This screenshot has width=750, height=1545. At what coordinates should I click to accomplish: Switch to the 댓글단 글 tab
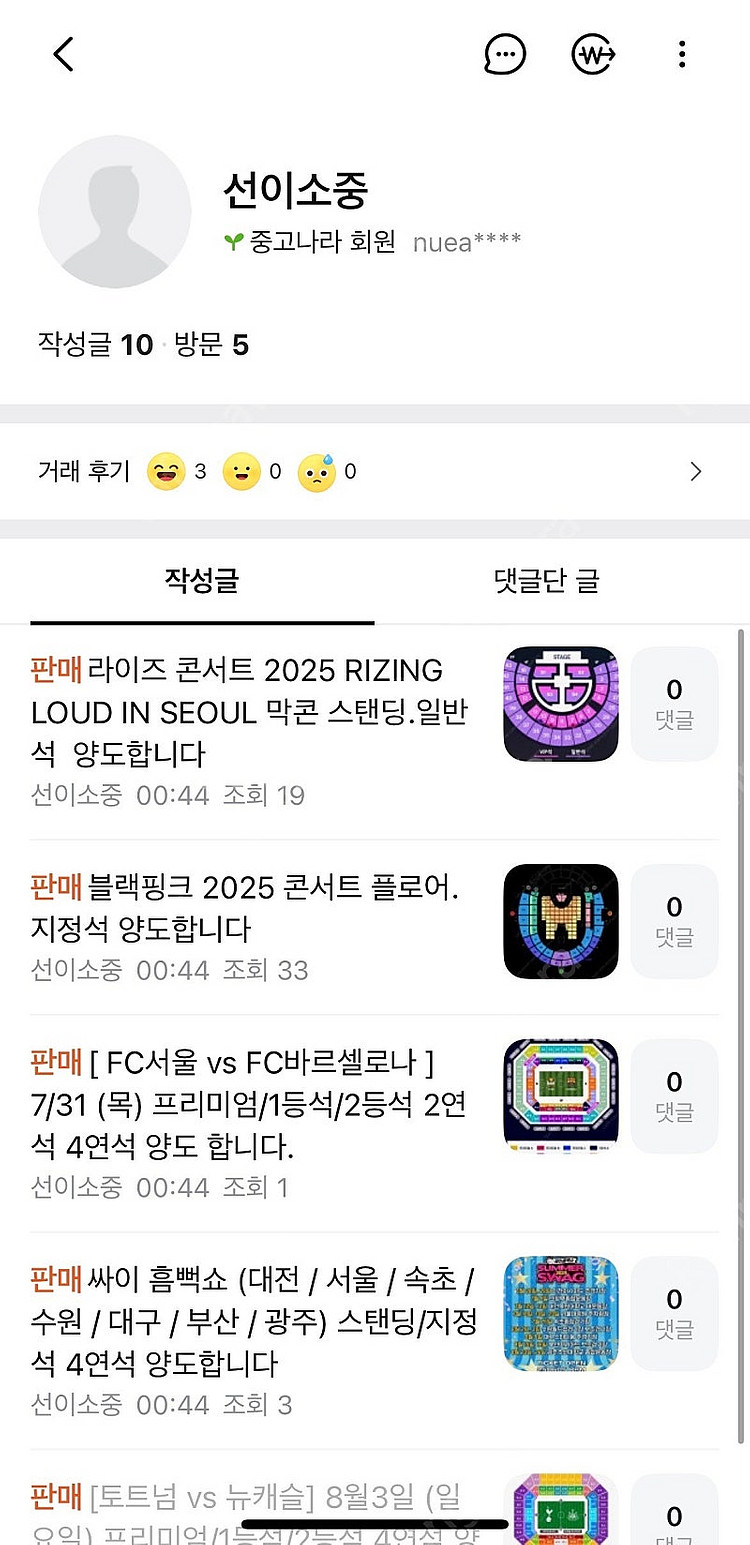[546, 581]
